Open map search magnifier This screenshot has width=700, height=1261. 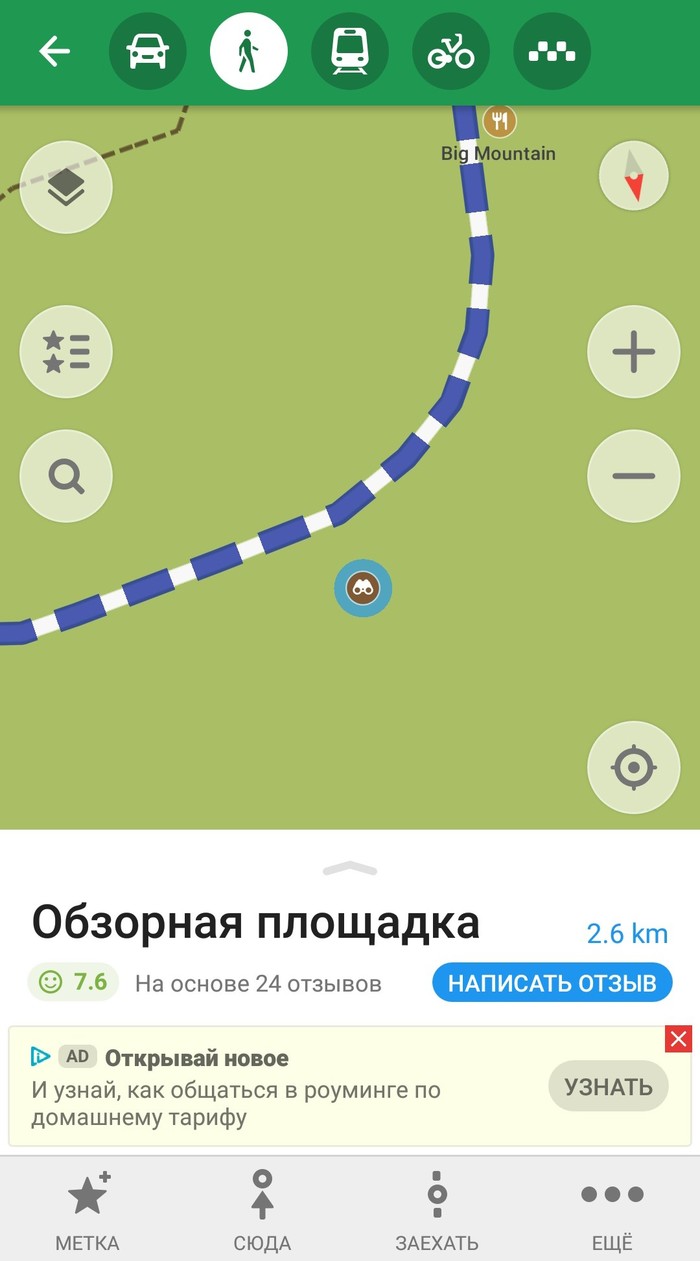tap(66, 477)
